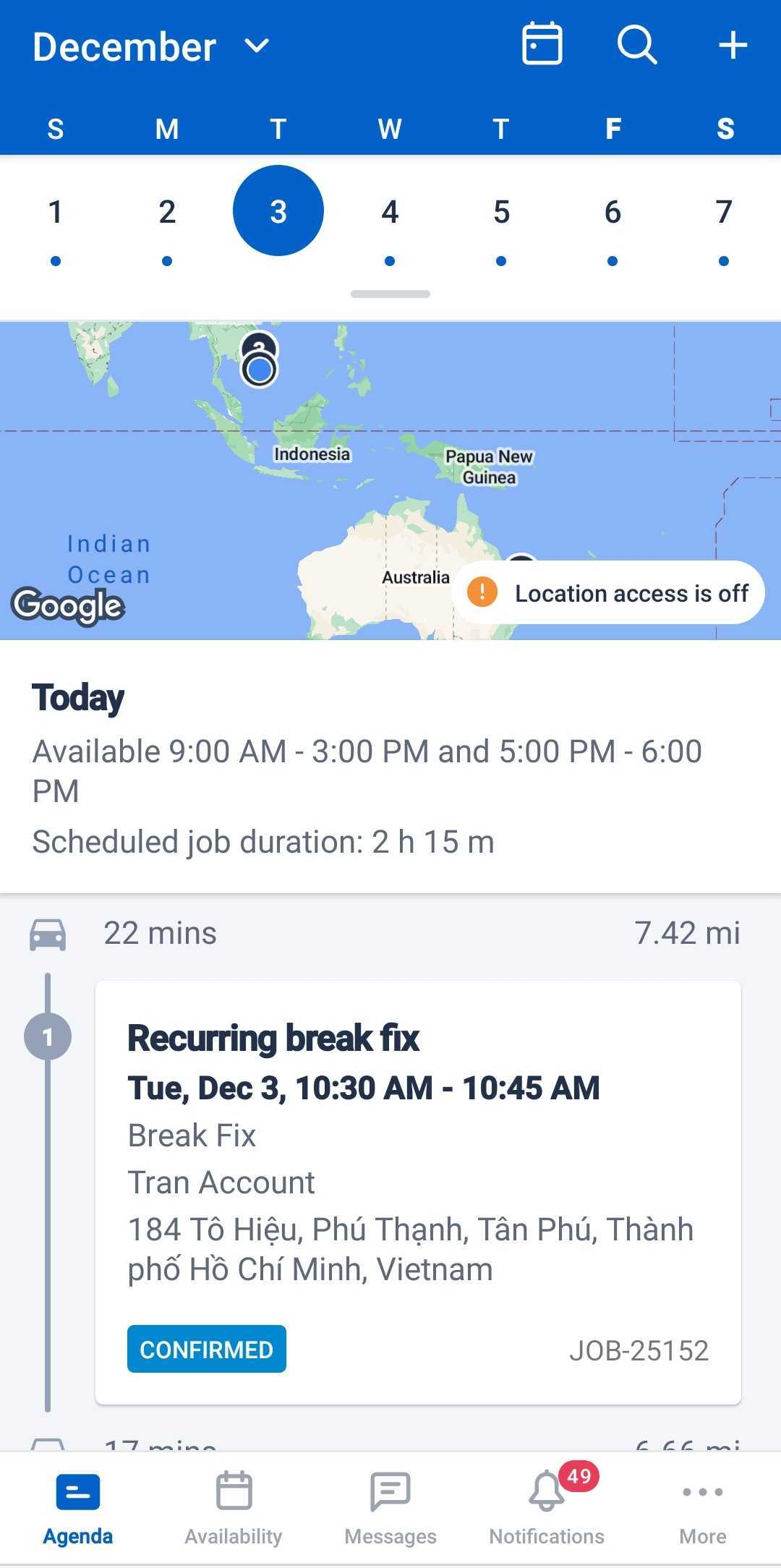The image size is (781, 1568).
Task: Select the car travel icon near 22 mins
Action: (x=48, y=934)
